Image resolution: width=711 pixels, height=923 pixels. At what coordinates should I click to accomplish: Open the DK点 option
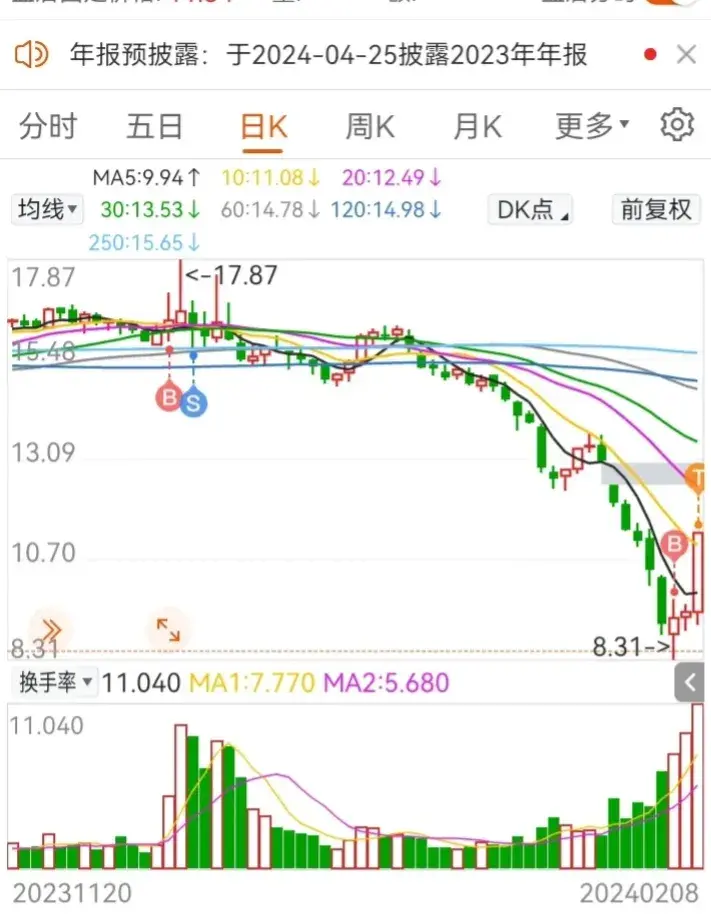(x=533, y=210)
